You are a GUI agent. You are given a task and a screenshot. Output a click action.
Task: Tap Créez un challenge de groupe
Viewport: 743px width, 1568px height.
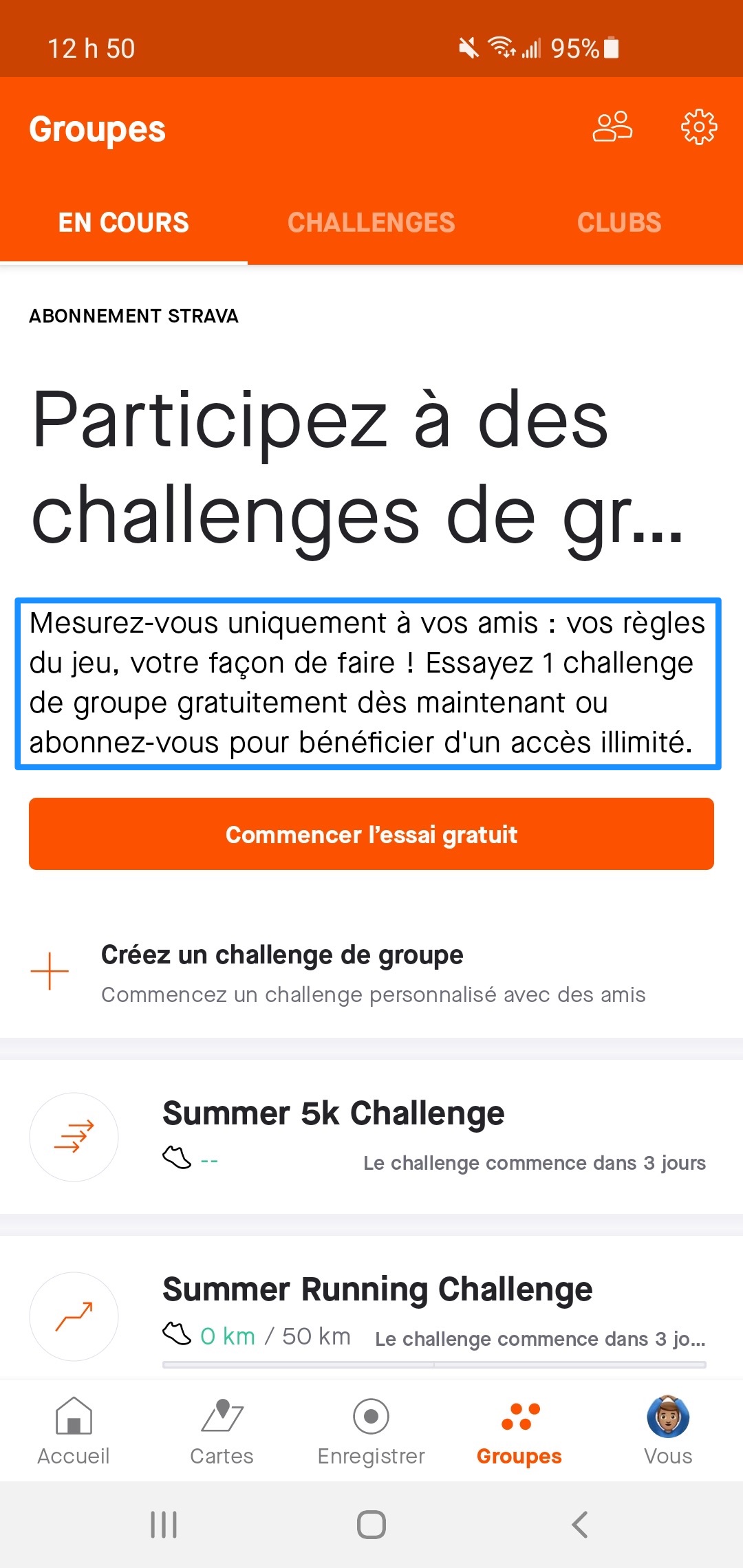(282, 955)
